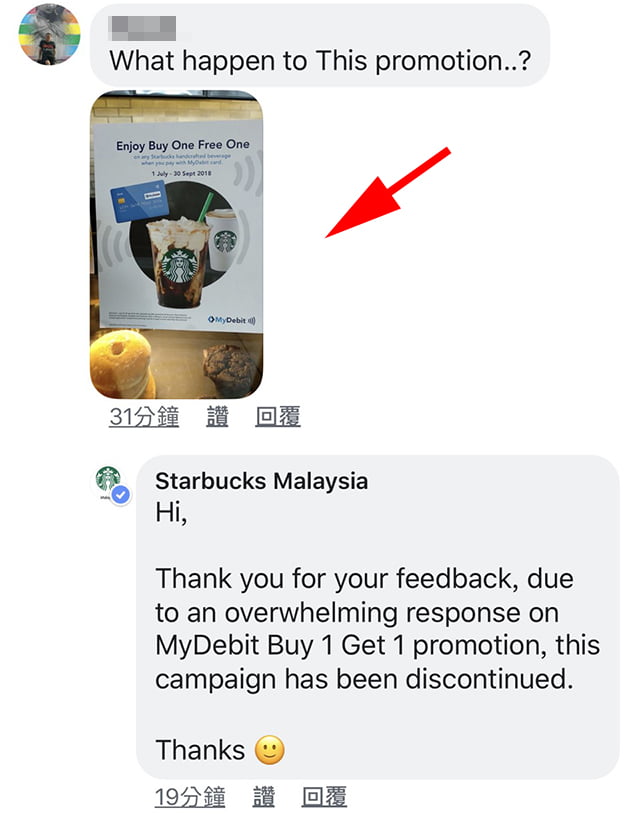Open the attached promotion photo in the comment
Screen dimensions: 640x814
[x=176, y=245]
